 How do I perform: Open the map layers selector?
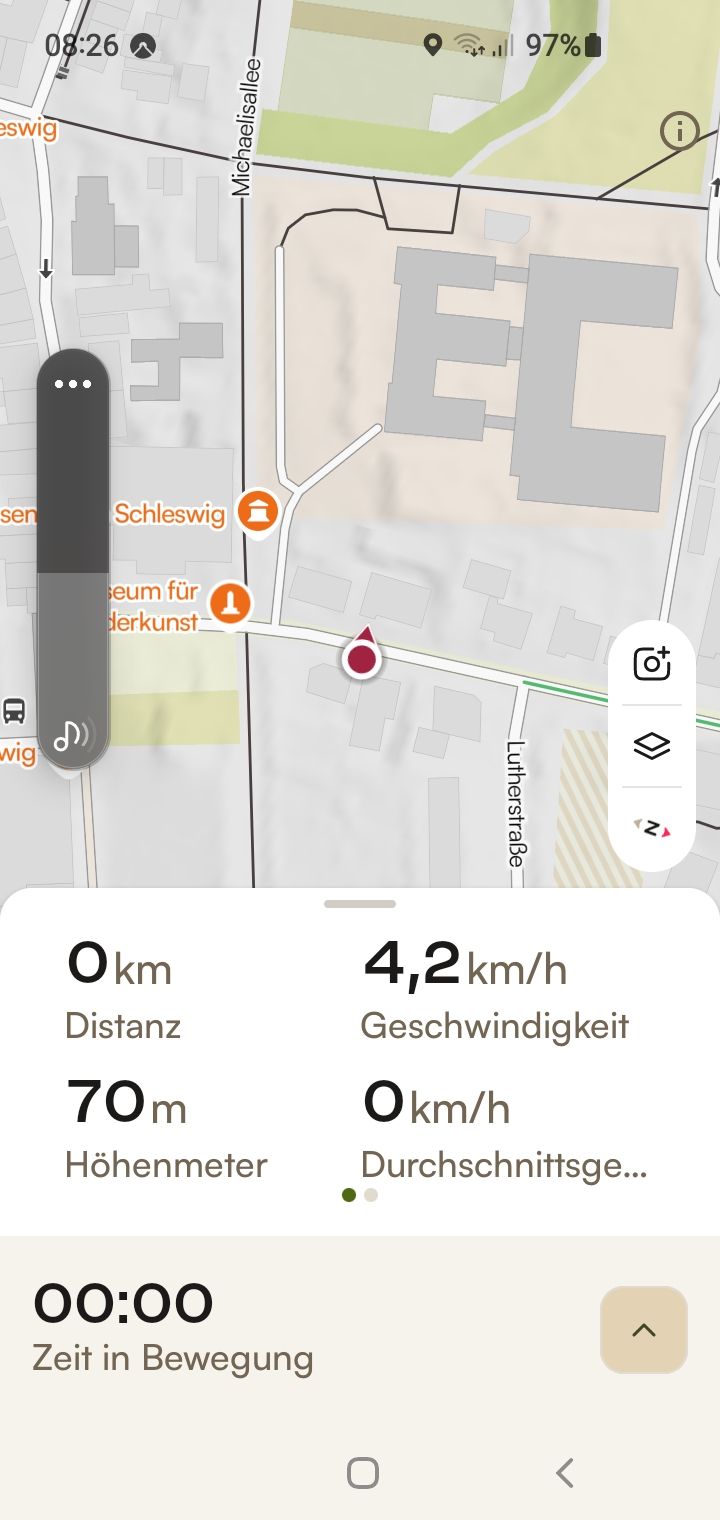pos(652,746)
